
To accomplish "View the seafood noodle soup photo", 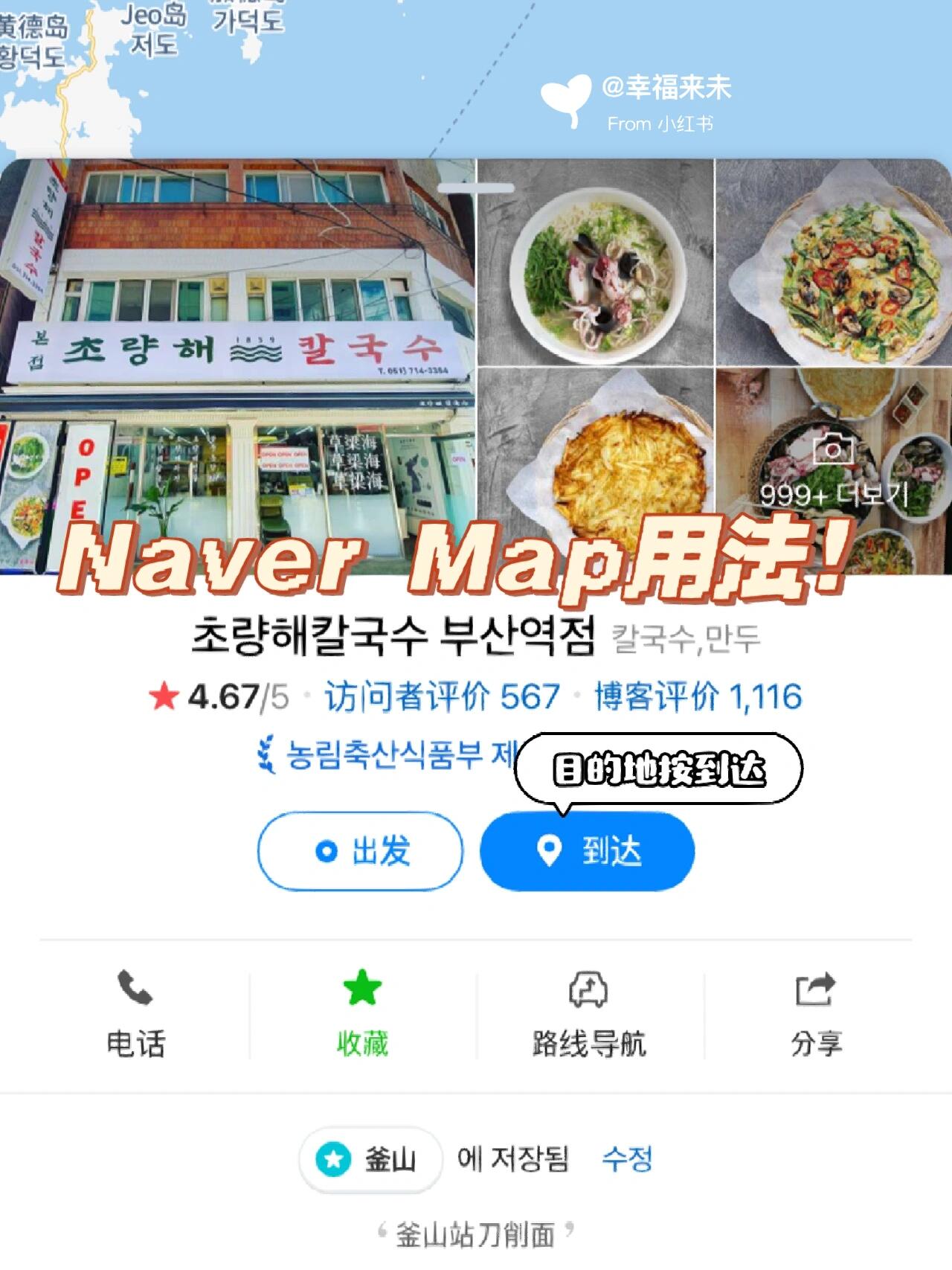I will click(595, 262).
